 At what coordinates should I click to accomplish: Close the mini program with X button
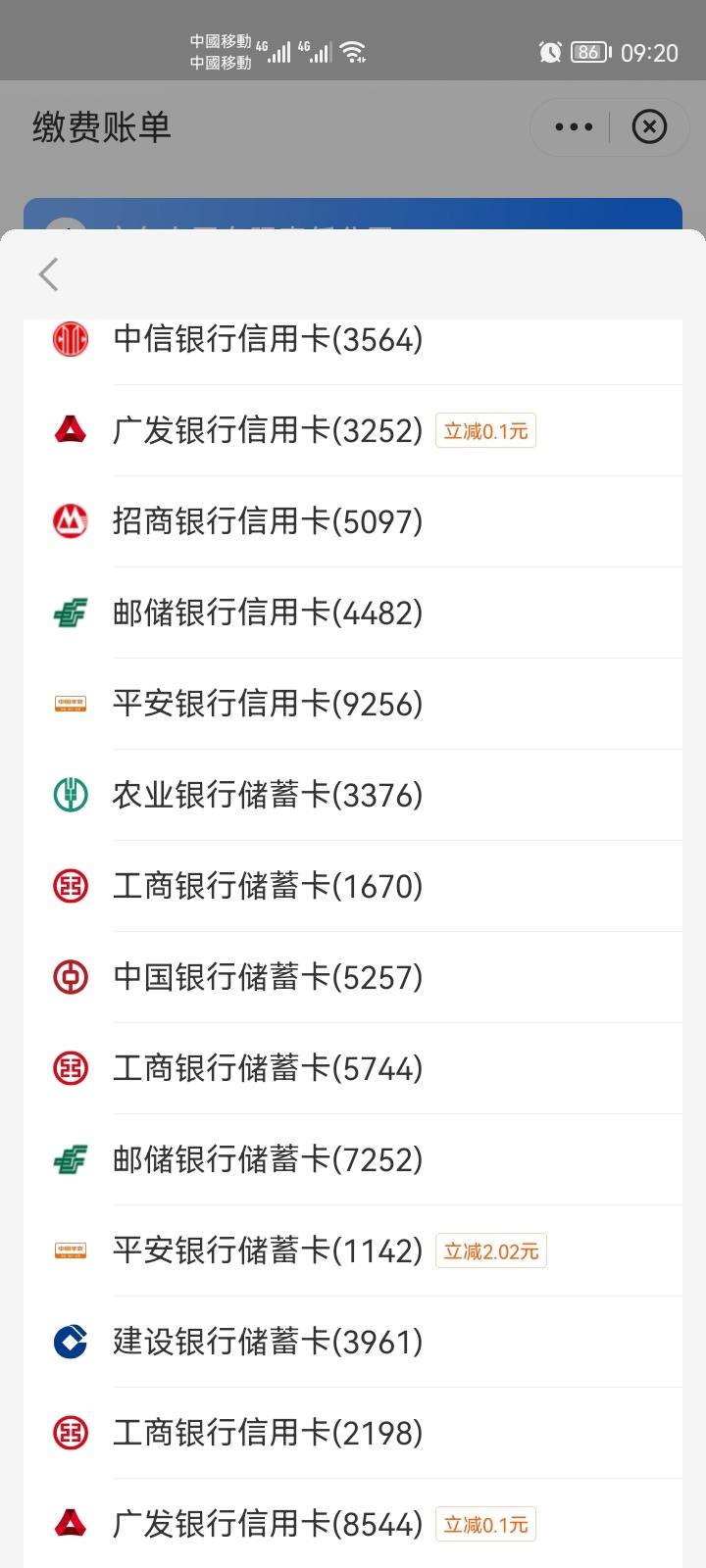(x=649, y=127)
